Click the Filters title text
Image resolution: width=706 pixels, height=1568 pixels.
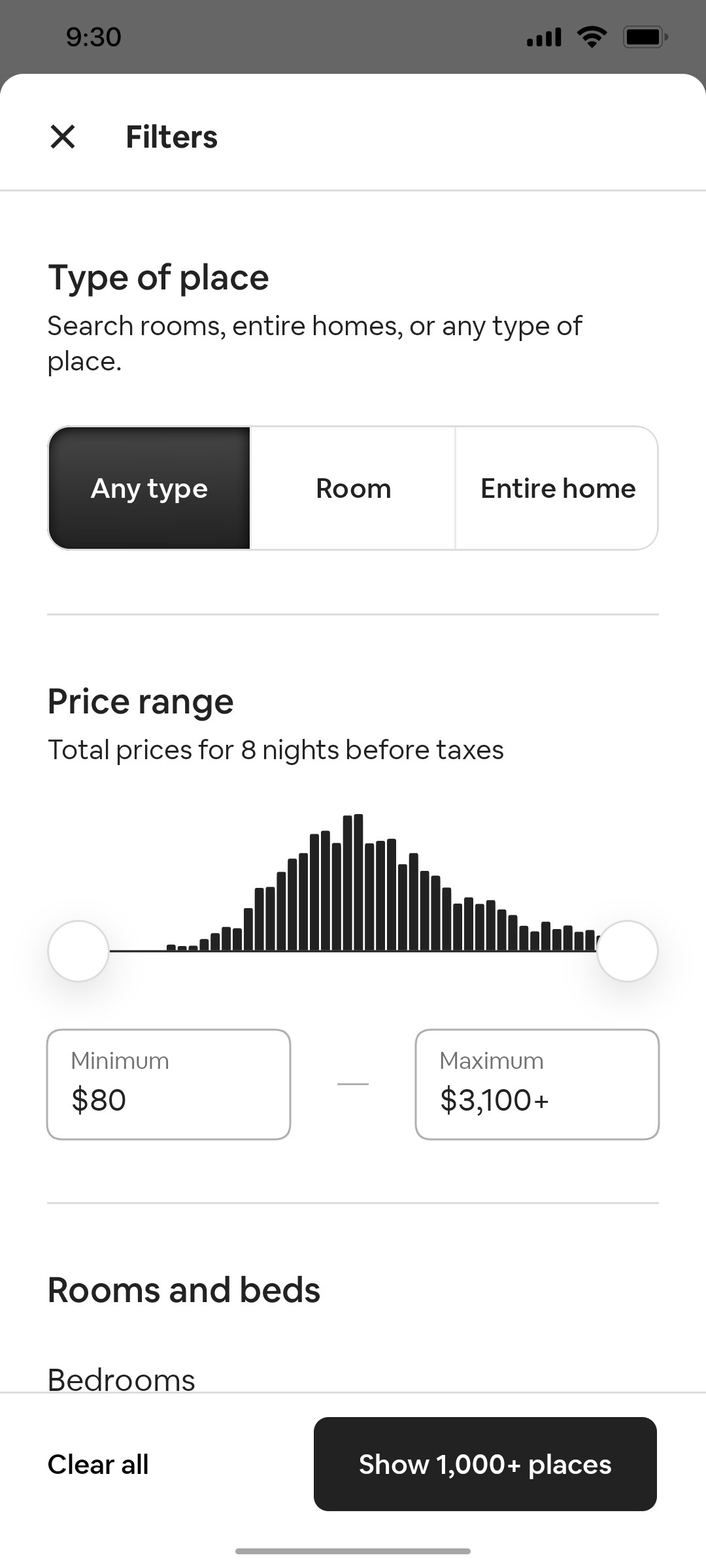point(171,137)
